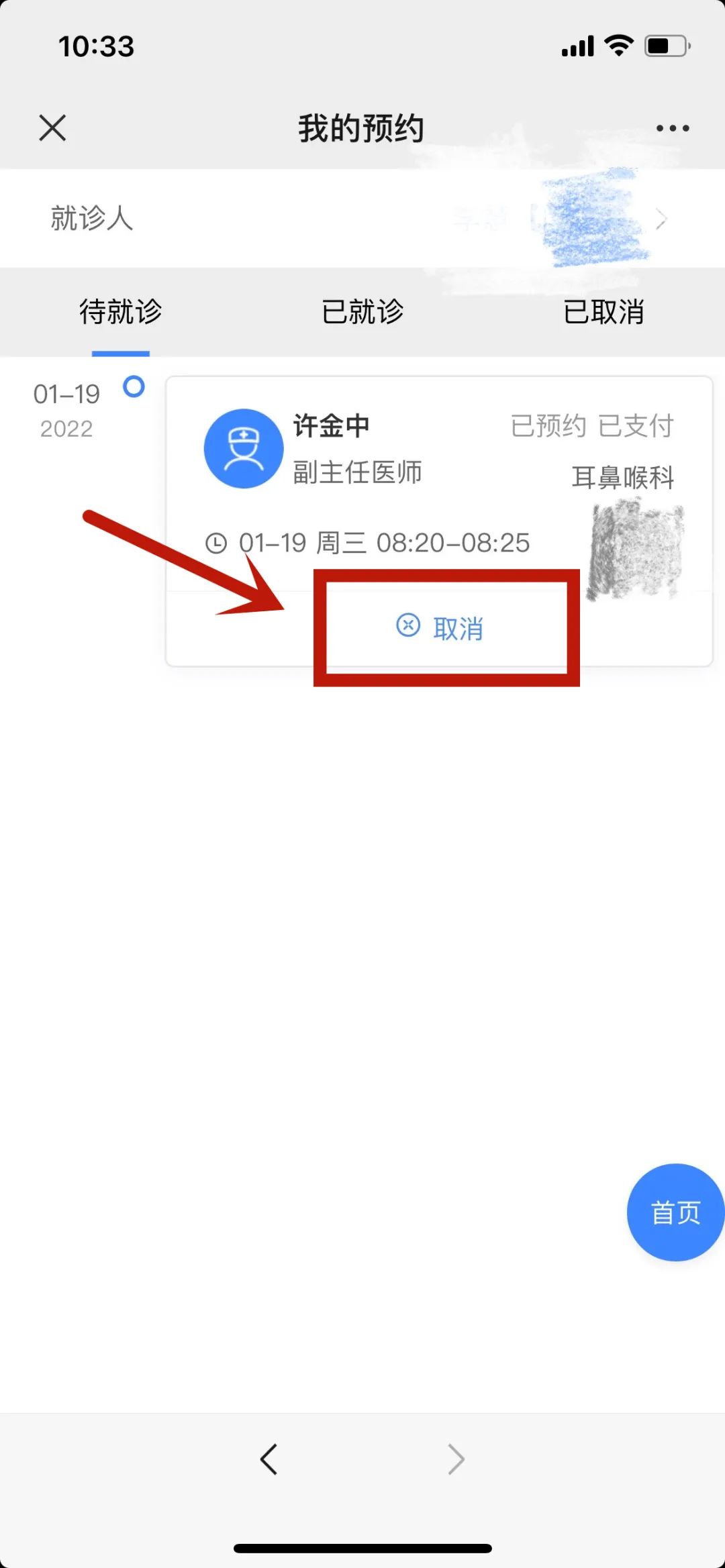Go back using bottom browser arrow
Screen dimensions: 725x1568
pos(269,1459)
